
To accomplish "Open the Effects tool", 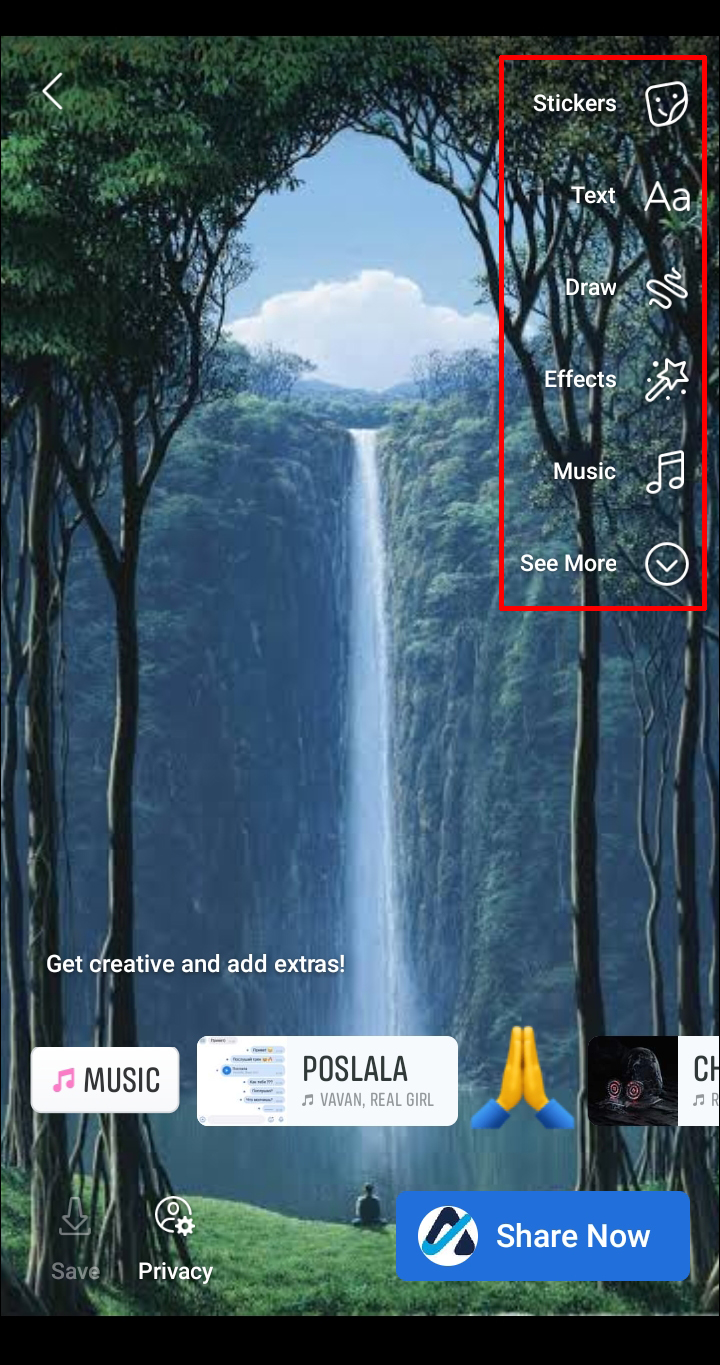I will pyautogui.click(x=666, y=380).
